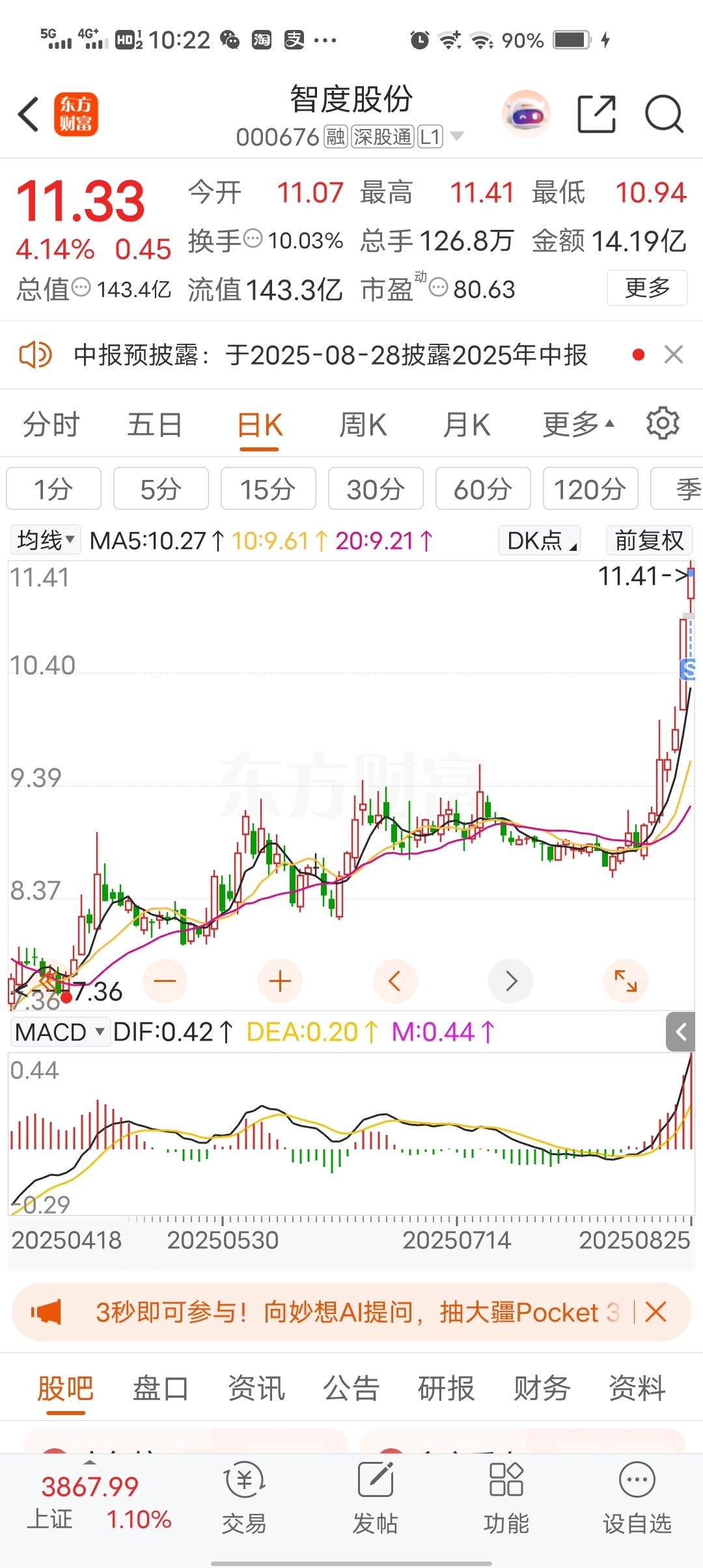
Task: Open the search magnifier icon
Action: (x=663, y=114)
